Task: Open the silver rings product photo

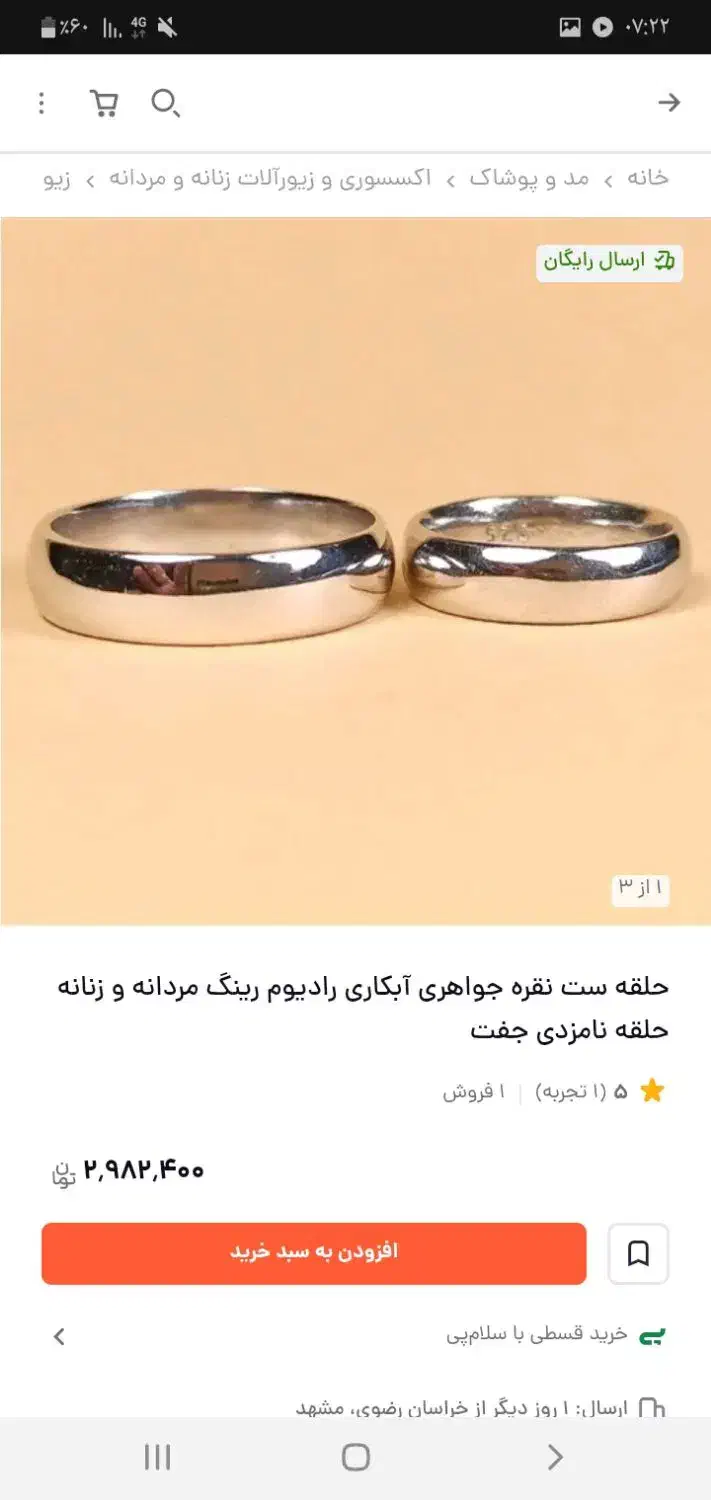Action: [356, 571]
